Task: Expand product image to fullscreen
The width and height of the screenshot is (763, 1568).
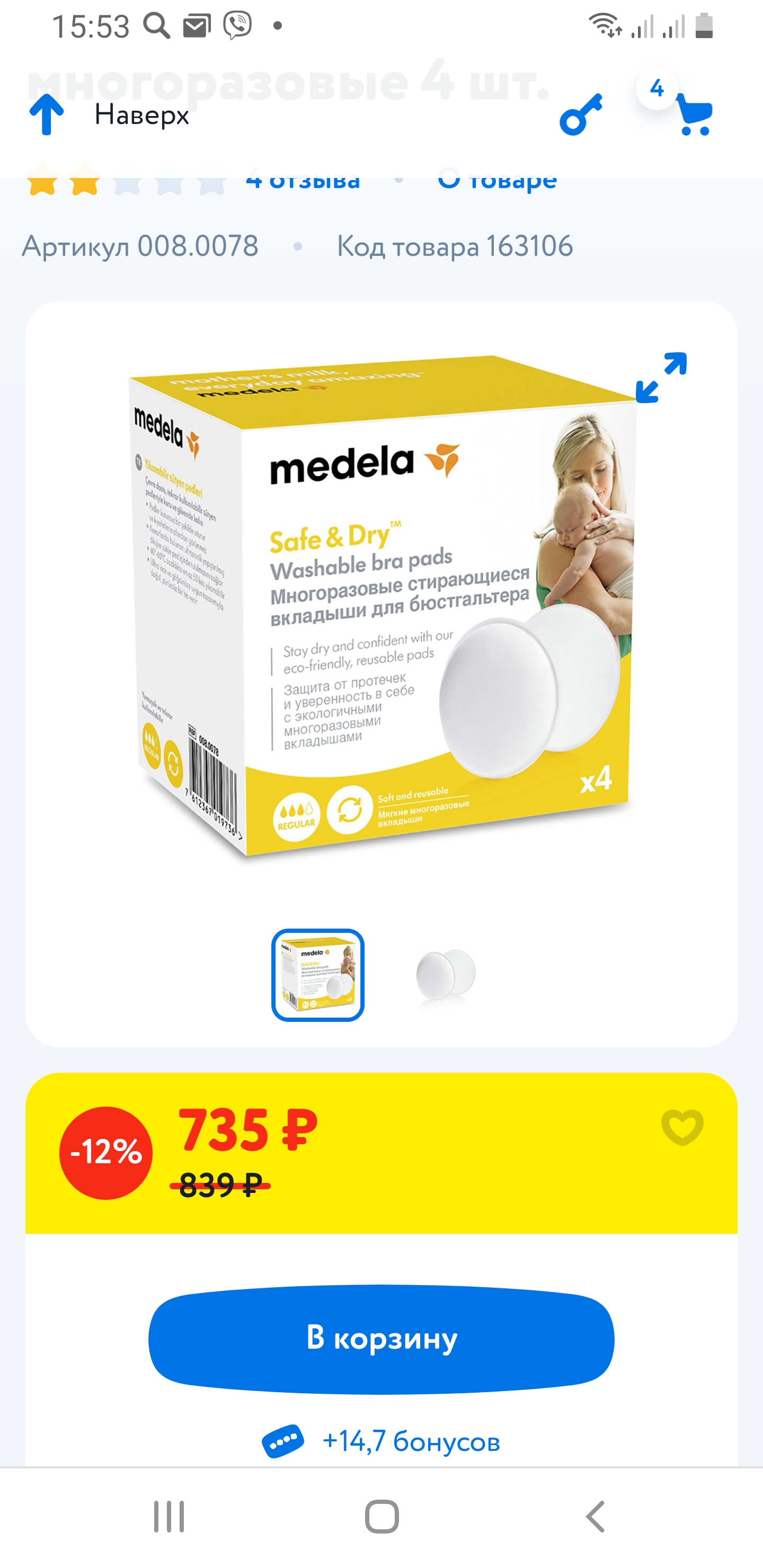Action: [x=661, y=378]
